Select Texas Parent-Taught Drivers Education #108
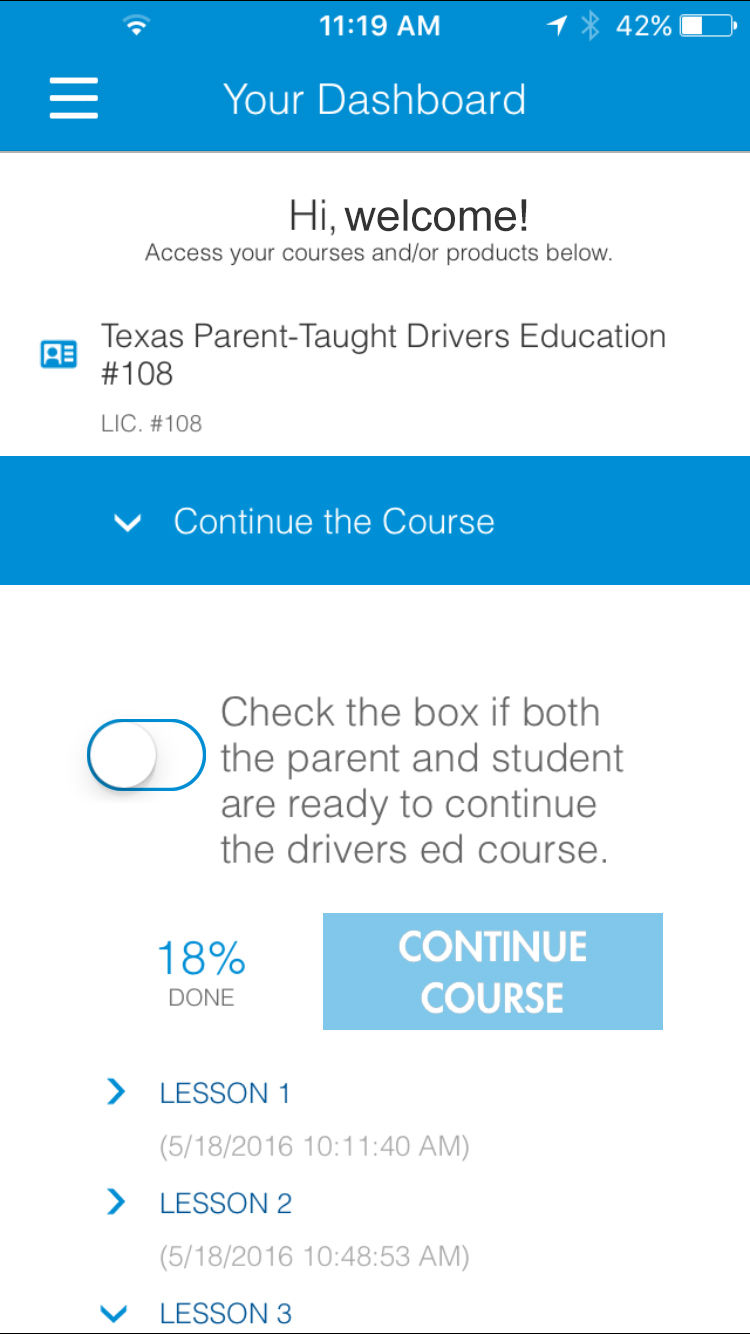The width and height of the screenshot is (750, 1334). tap(383, 356)
